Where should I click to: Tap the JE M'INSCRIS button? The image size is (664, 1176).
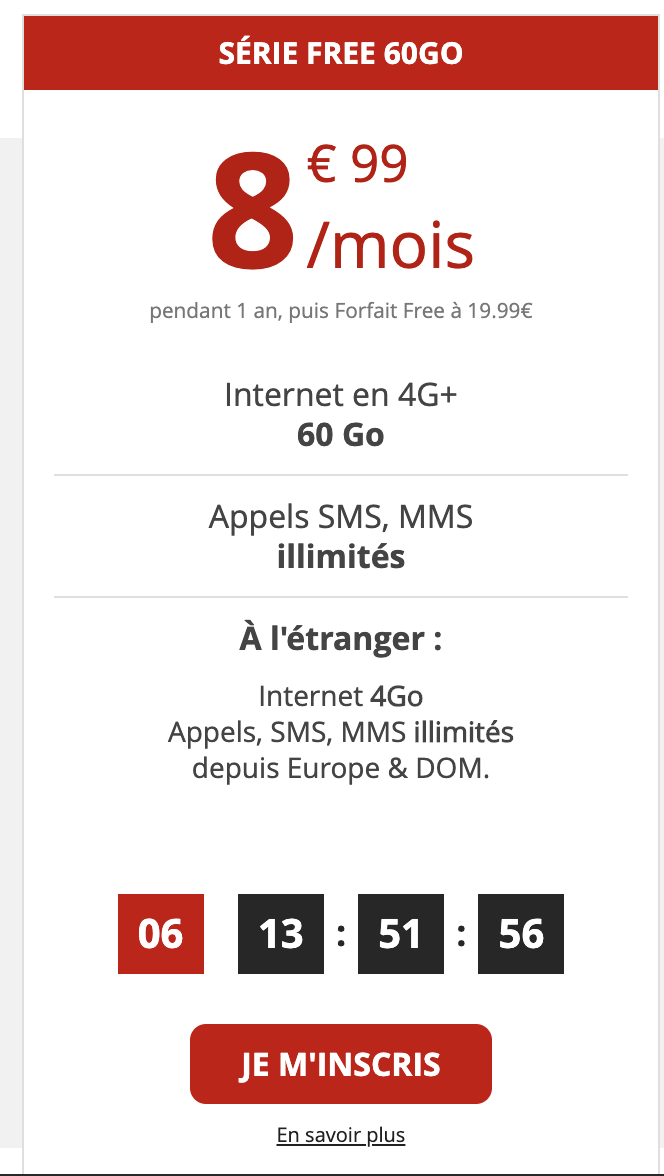pos(340,1064)
